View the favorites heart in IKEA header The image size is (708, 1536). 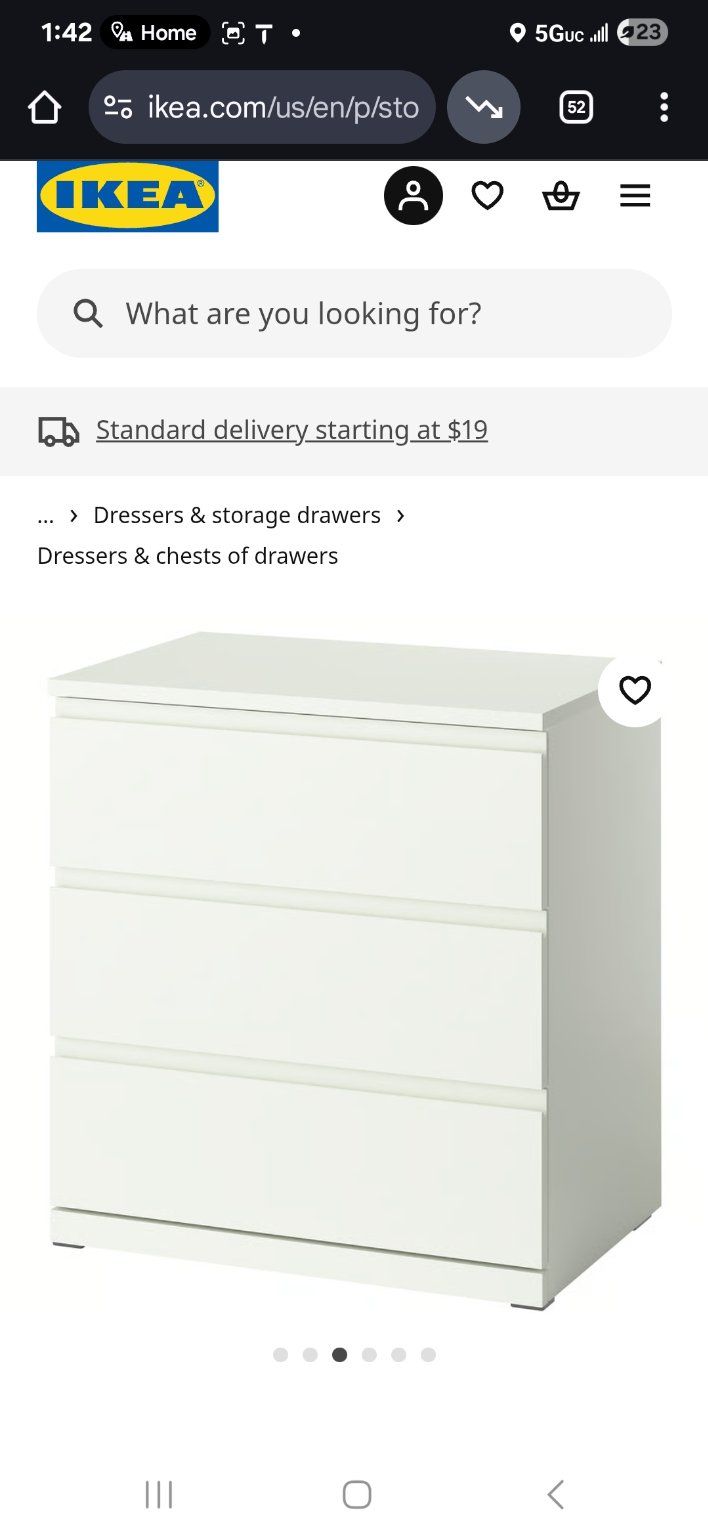(x=487, y=196)
